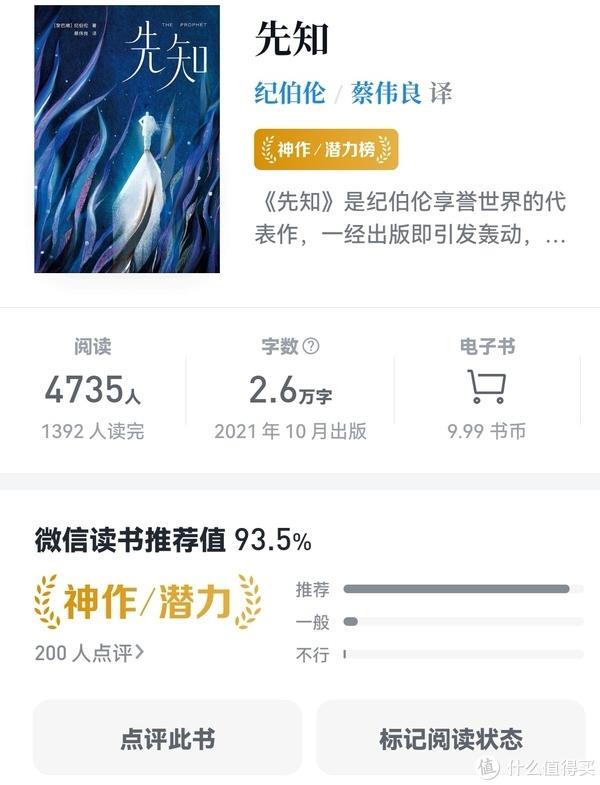
Task: Open the 200 人点评 reviews
Action: [x=89, y=652]
